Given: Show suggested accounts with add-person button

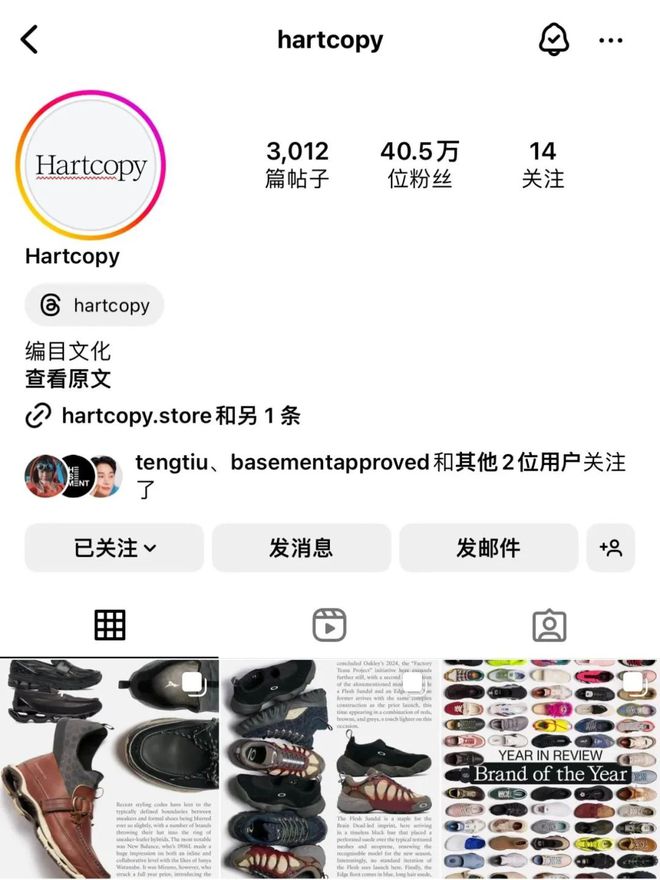Looking at the screenshot, I should [610, 548].
